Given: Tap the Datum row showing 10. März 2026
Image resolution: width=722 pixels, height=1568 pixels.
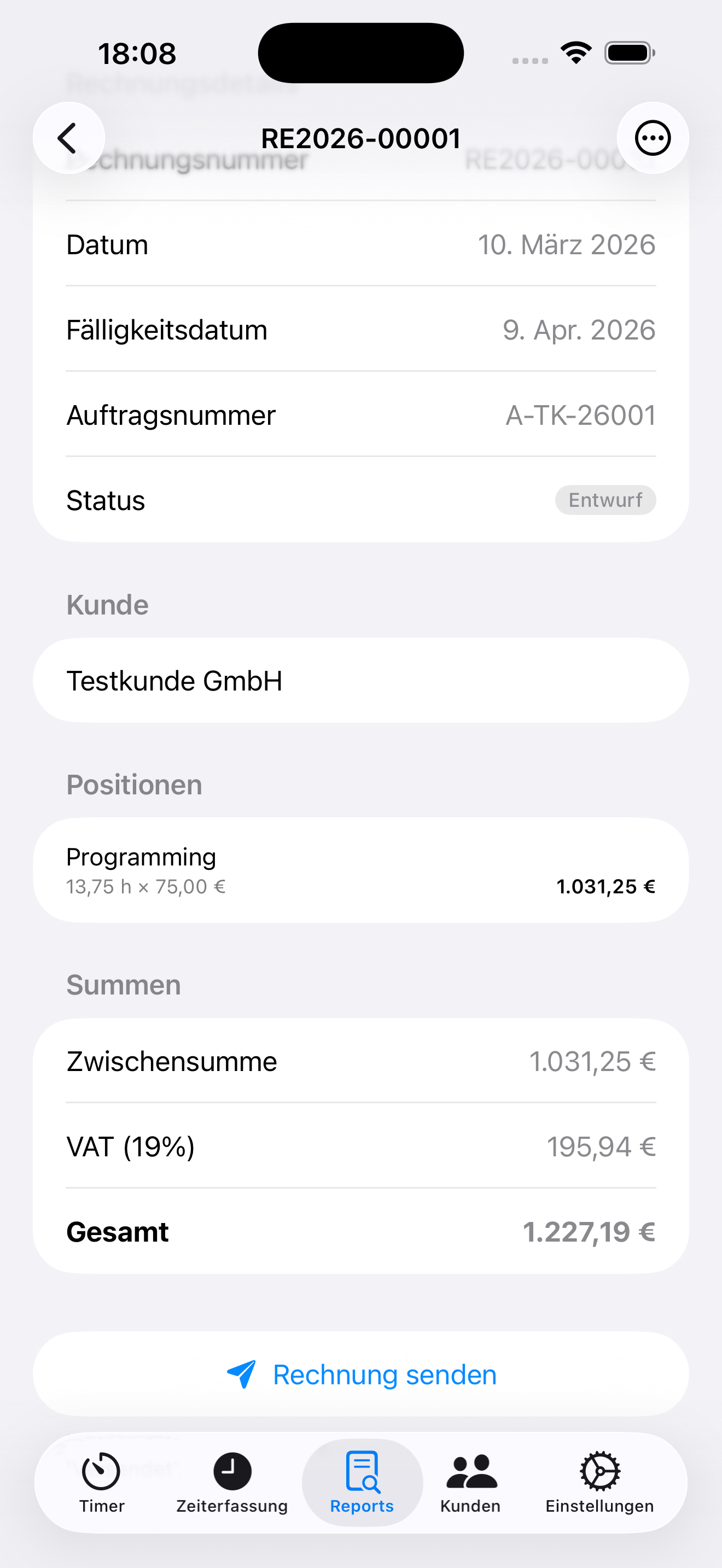Looking at the screenshot, I should (x=361, y=244).
